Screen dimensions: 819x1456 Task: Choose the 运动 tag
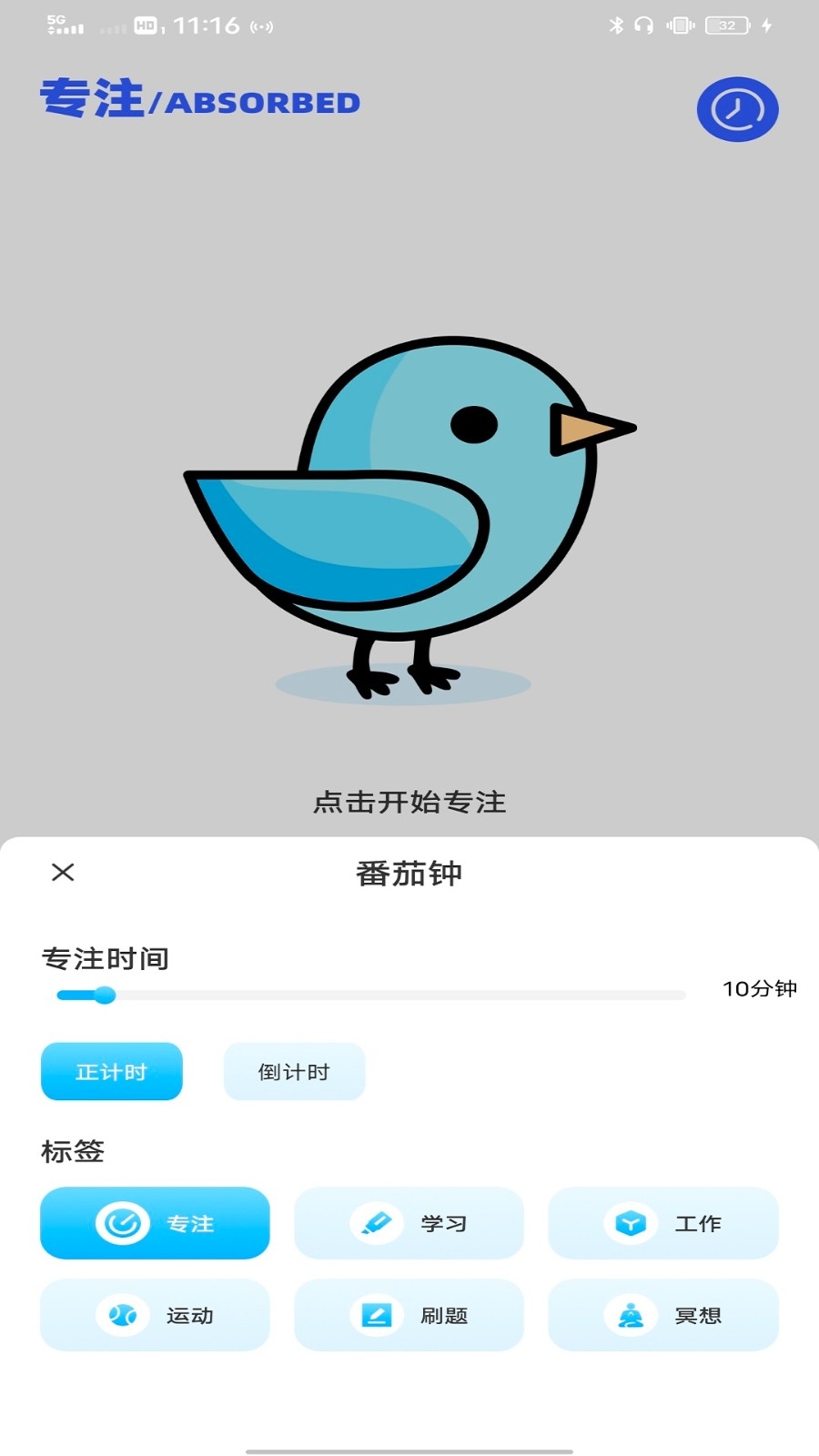coord(155,1315)
